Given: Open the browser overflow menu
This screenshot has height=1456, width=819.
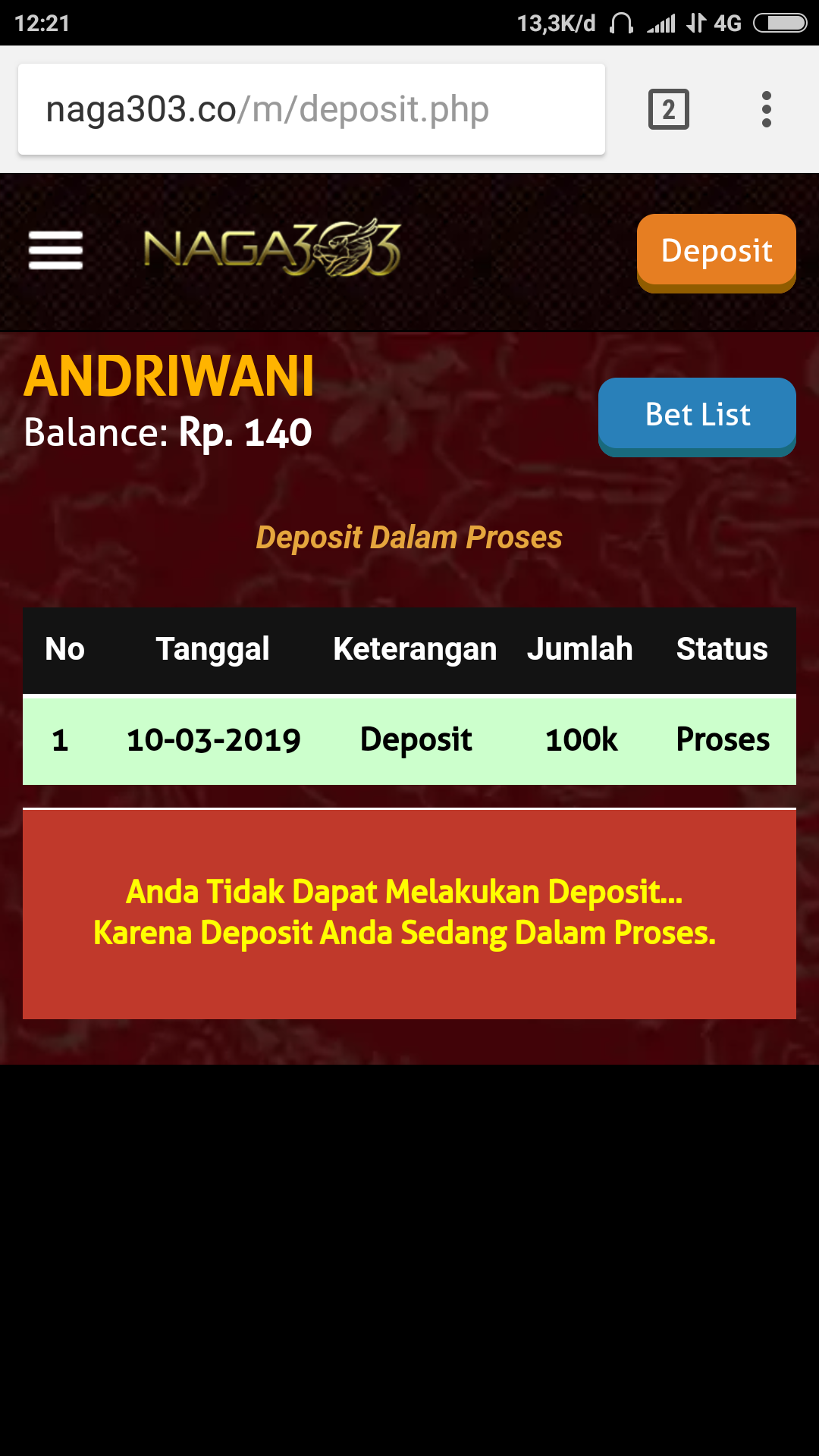Looking at the screenshot, I should click(x=767, y=109).
